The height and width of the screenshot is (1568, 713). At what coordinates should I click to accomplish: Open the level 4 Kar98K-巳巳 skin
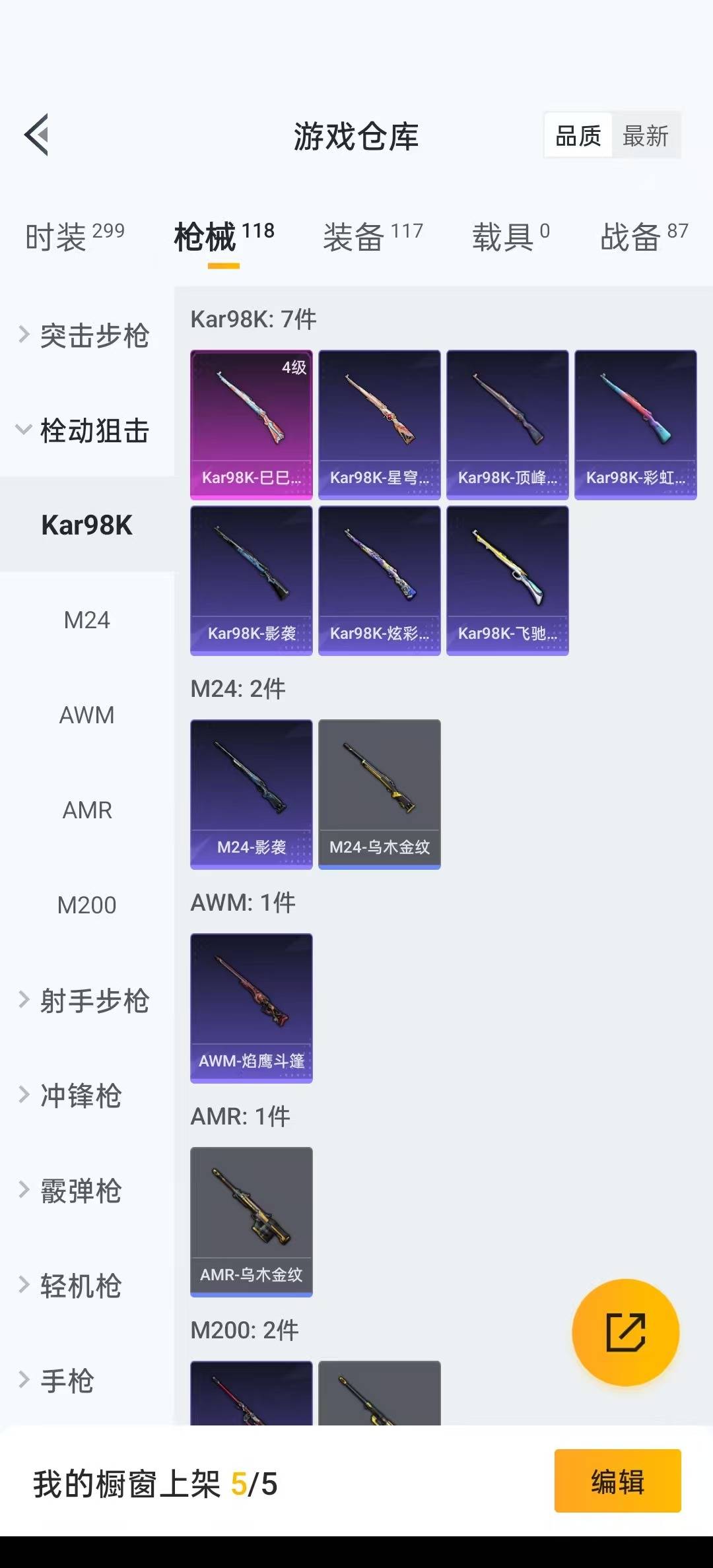pyautogui.click(x=252, y=425)
